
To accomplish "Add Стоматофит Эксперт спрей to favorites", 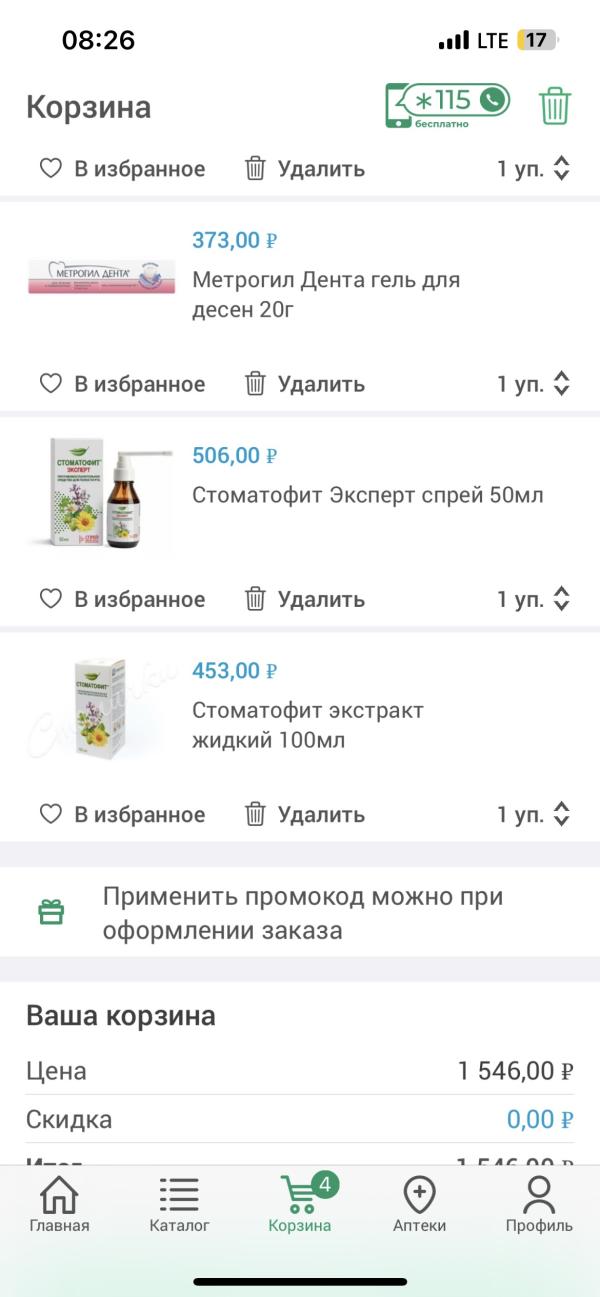I will point(121,599).
